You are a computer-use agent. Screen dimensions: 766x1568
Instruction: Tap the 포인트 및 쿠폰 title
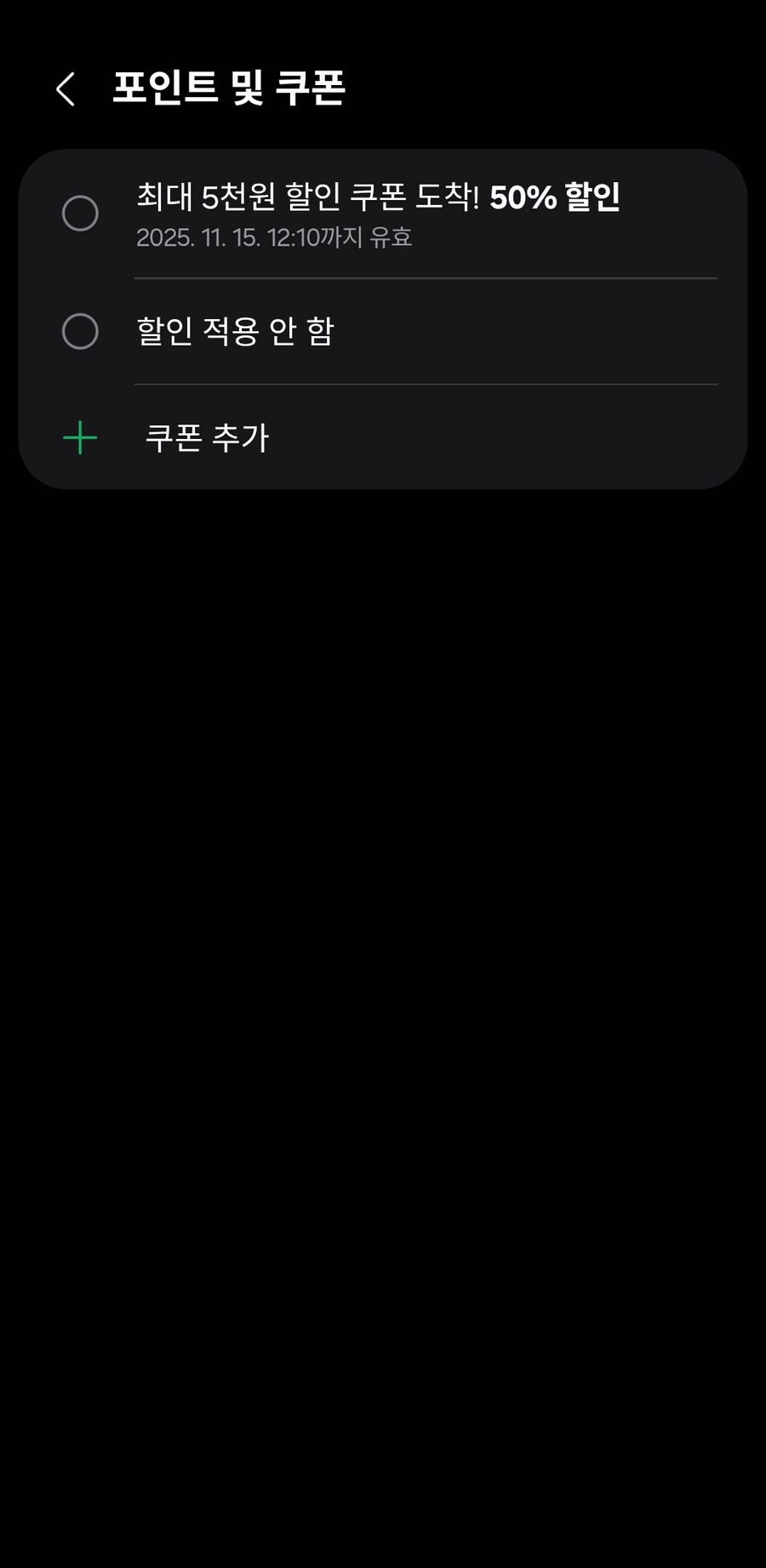(x=230, y=88)
